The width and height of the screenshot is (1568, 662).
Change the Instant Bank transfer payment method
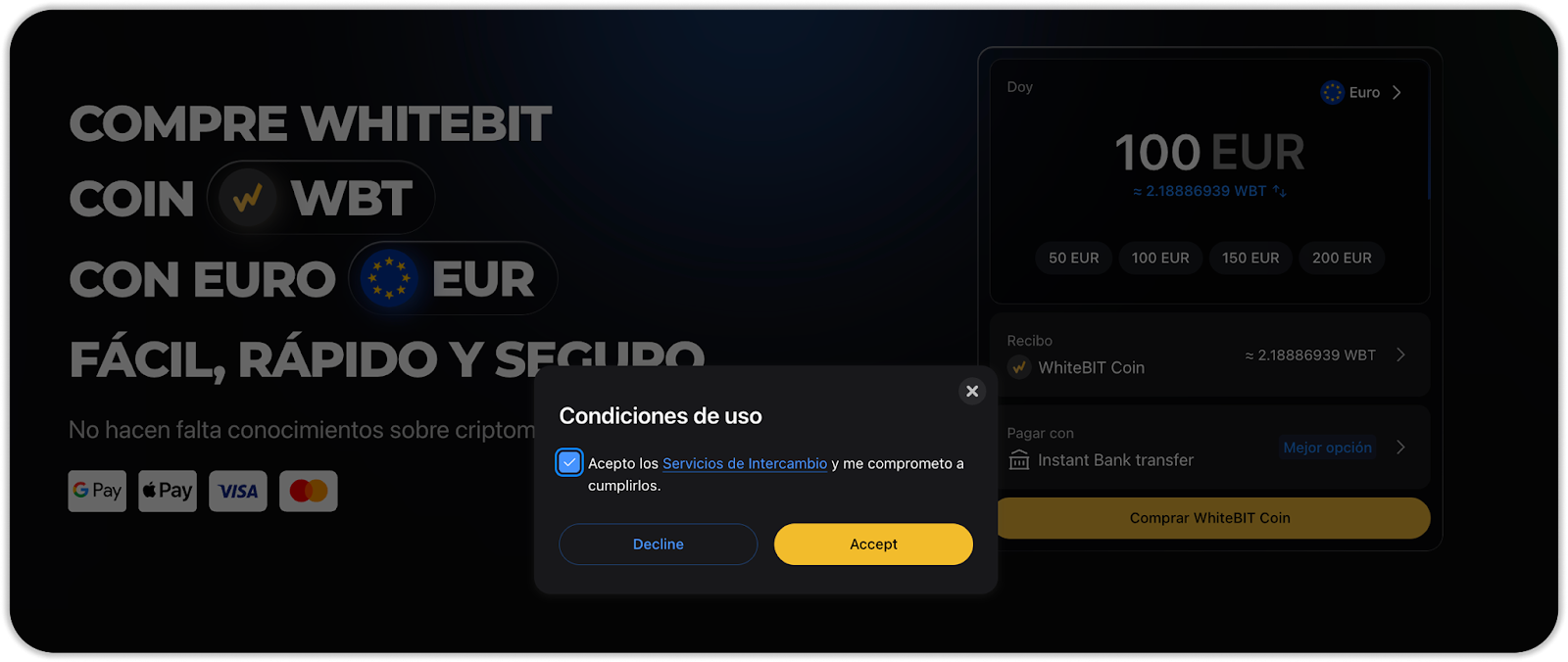point(1209,448)
